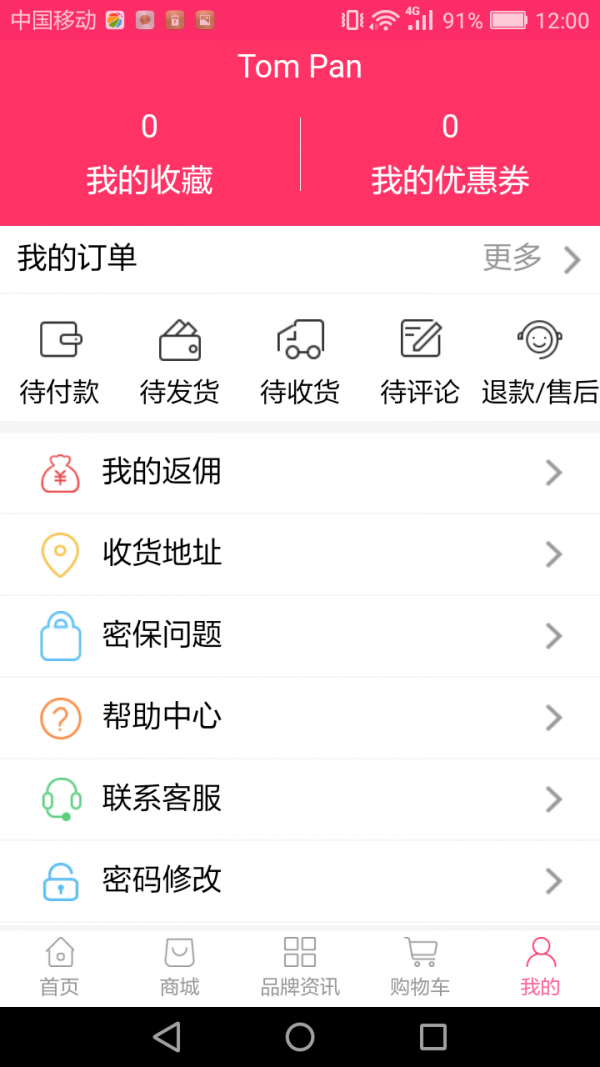600x1067 pixels.
Task: Select the 我的 tab
Action: 540,967
